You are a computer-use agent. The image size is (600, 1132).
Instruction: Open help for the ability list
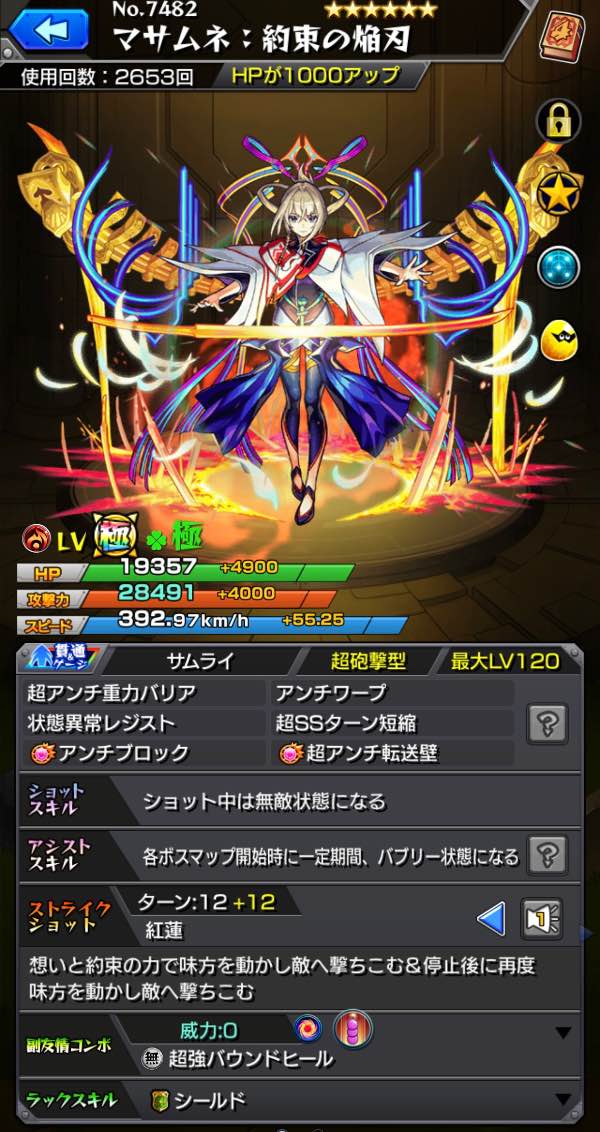(550, 722)
